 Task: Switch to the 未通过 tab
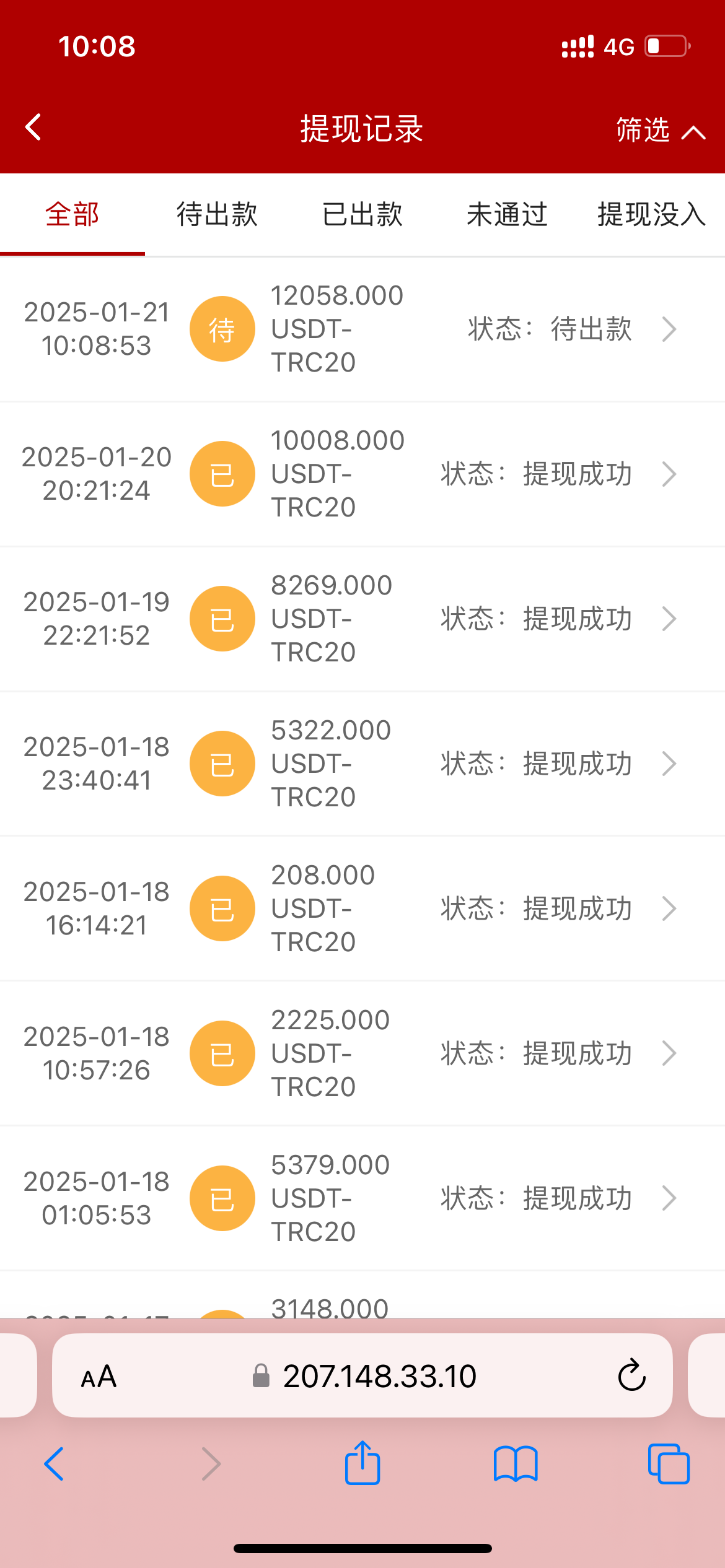[507, 215]
